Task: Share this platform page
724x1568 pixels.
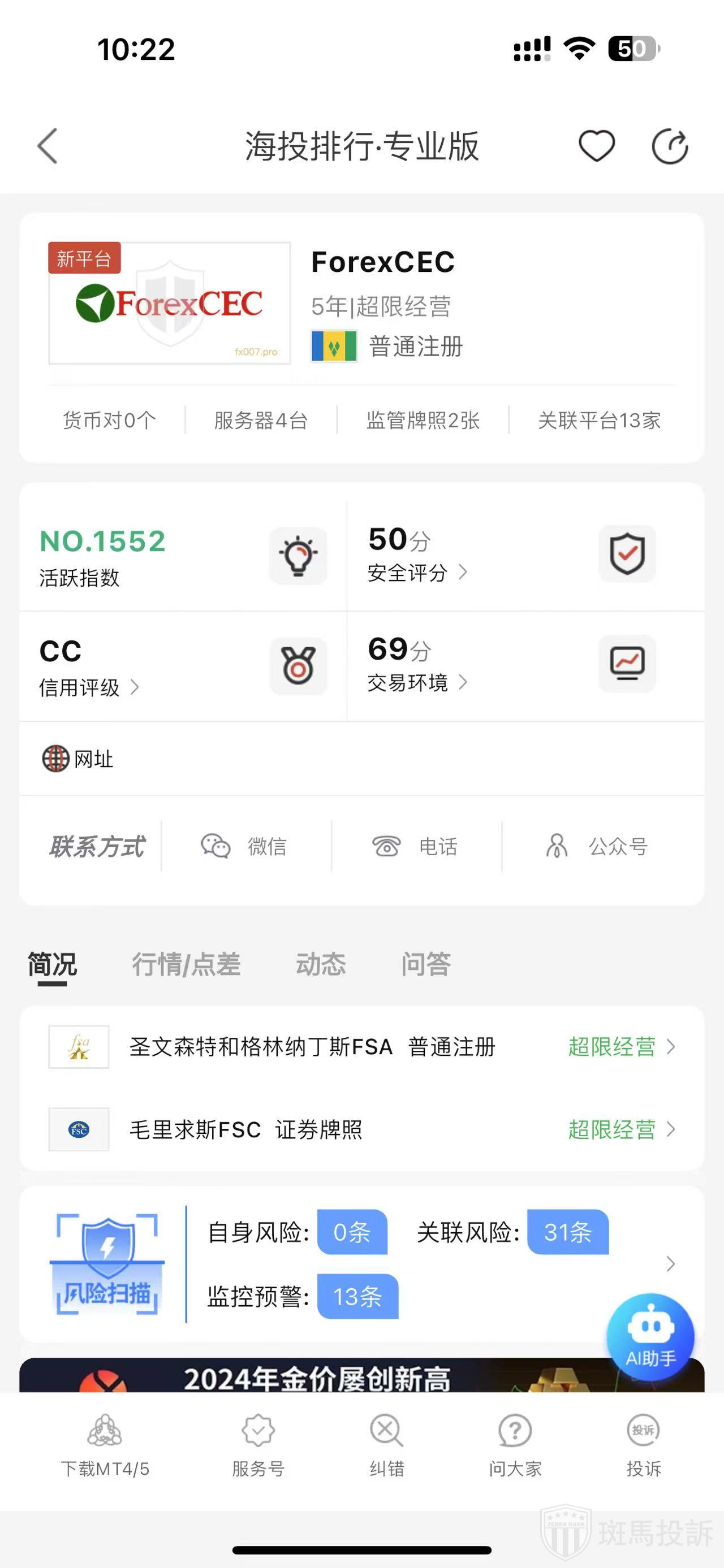Action: 669,147
